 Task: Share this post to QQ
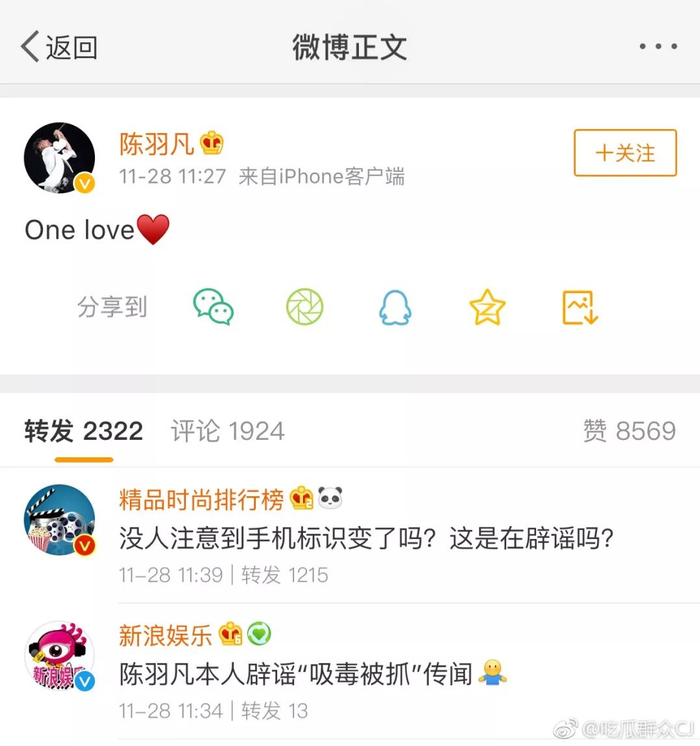(x=395, y=307)
